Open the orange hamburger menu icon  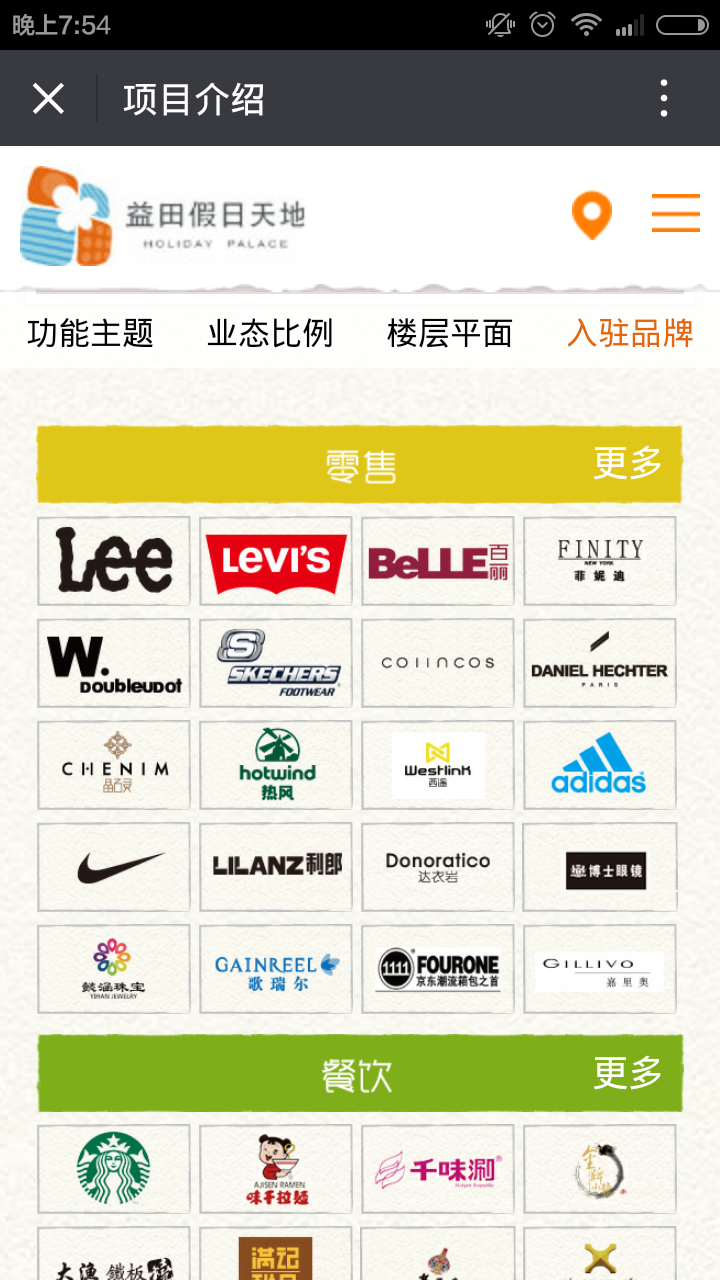tap(675, 213)
